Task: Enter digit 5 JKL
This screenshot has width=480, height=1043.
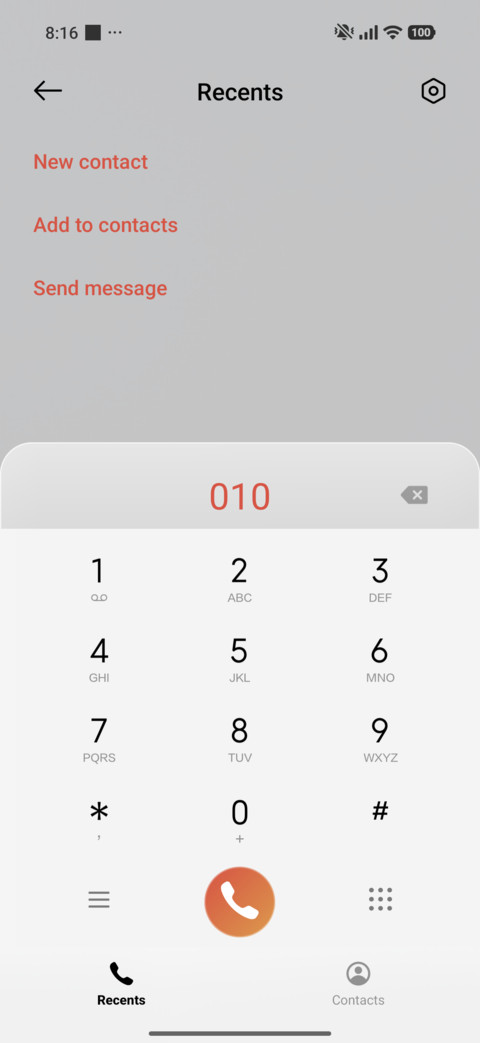Action: point(239,660)
